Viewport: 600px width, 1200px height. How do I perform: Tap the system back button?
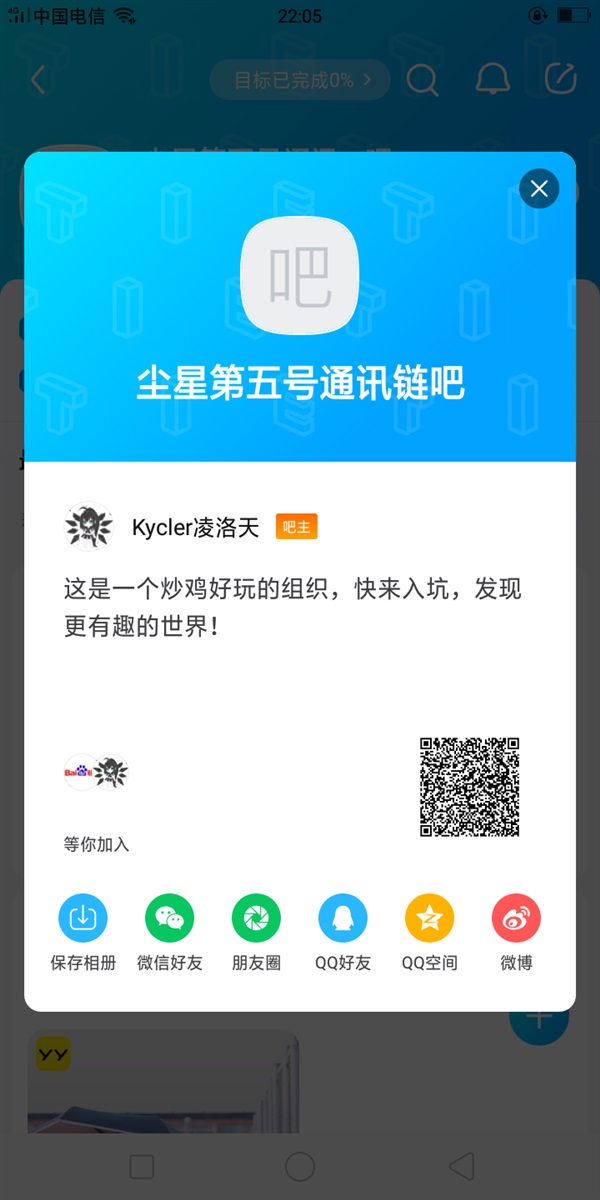460,1166
